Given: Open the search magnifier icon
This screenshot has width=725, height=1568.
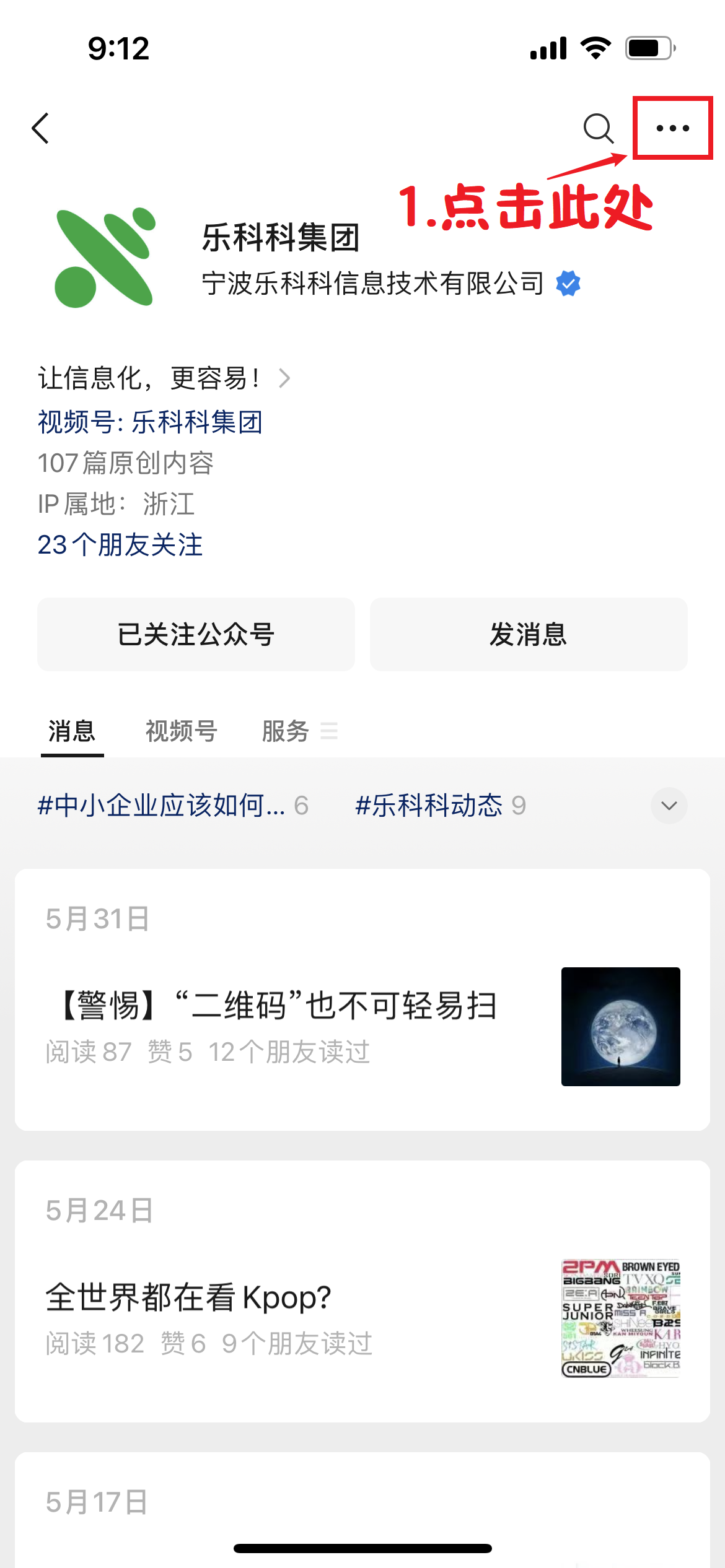Looking at the screenshot, I should pos(598,128).
